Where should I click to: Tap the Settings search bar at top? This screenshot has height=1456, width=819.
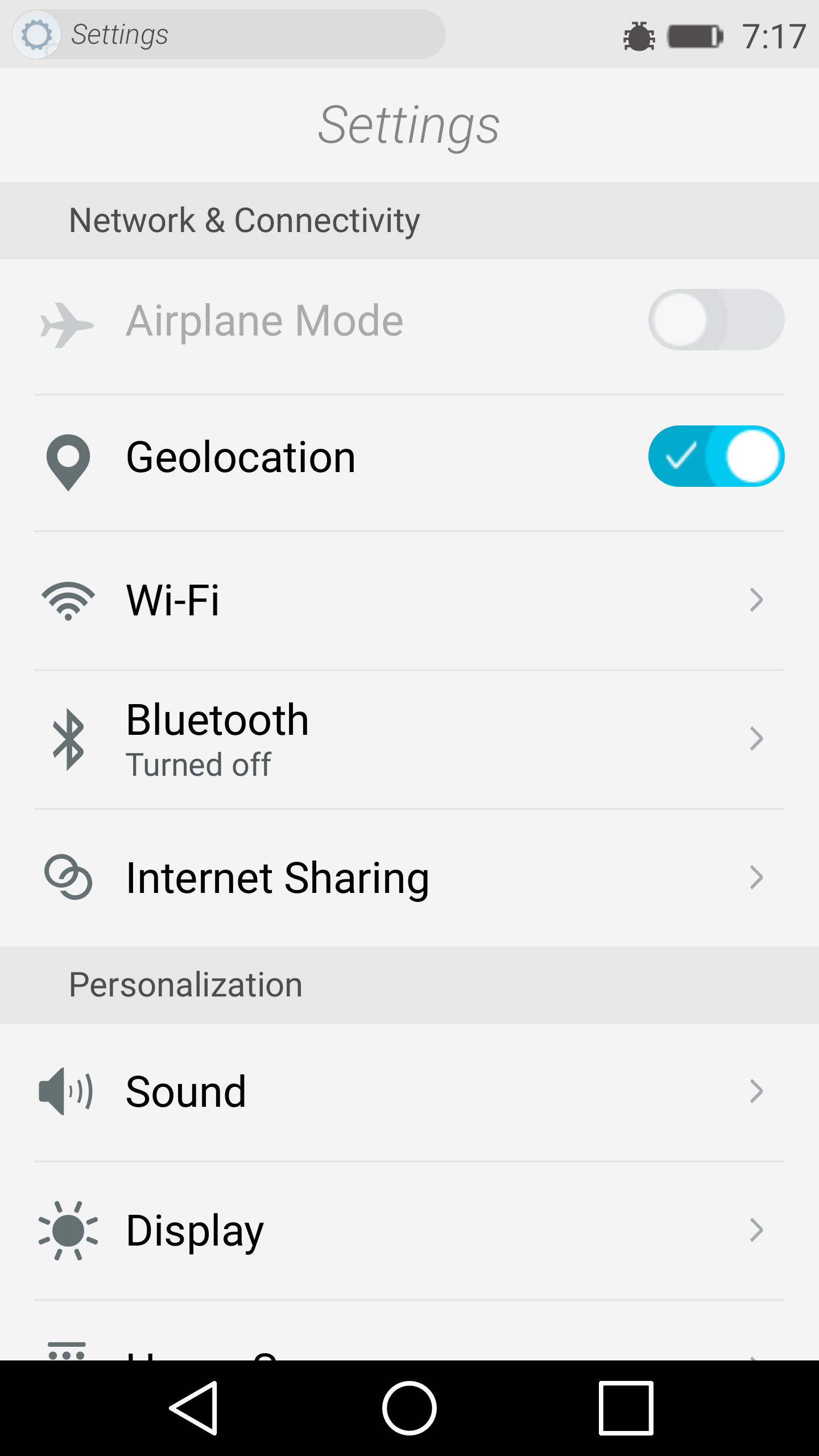[x=229, y=34]
